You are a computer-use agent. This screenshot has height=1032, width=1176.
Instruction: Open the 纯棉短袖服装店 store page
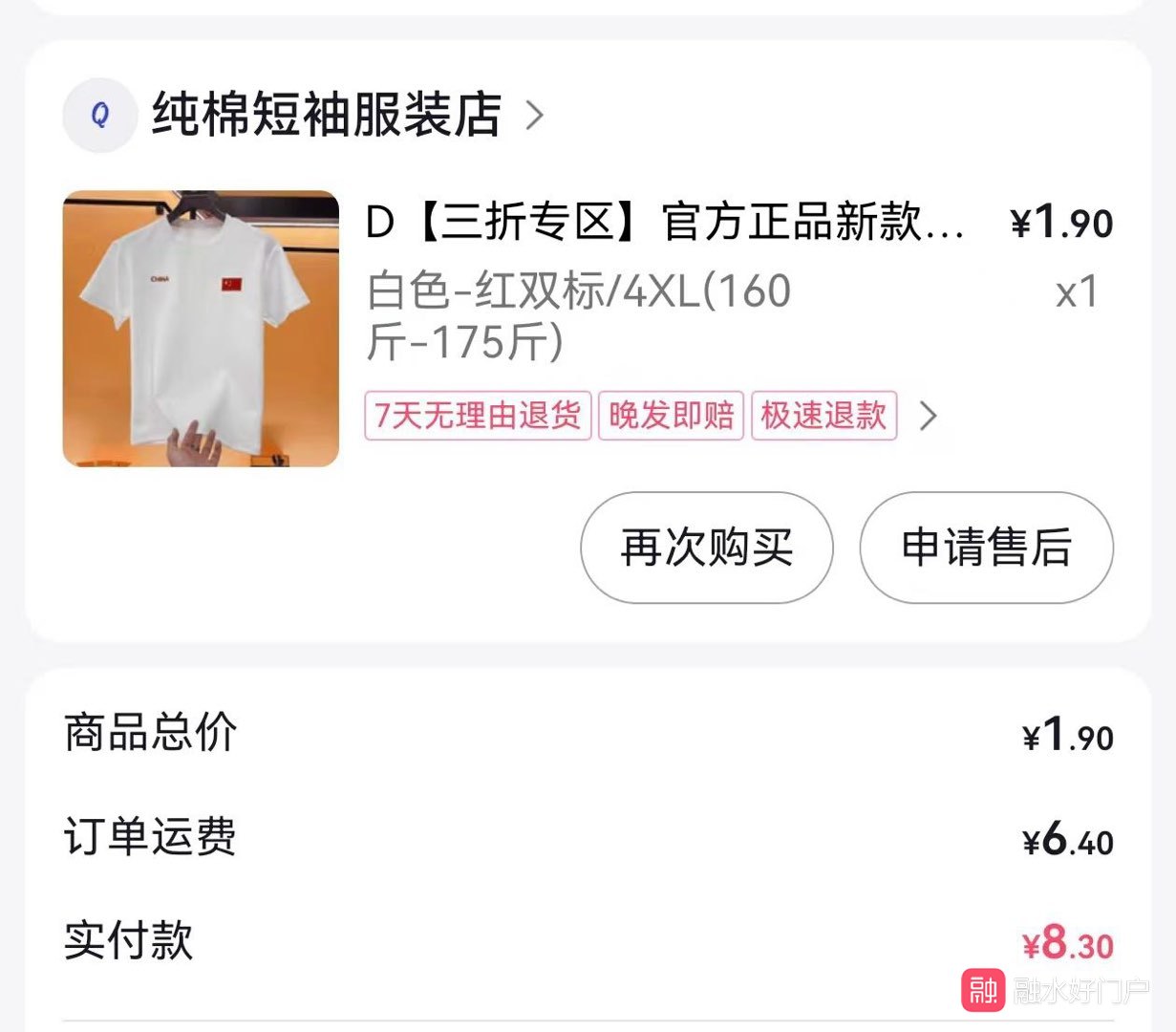pos(327,115)
